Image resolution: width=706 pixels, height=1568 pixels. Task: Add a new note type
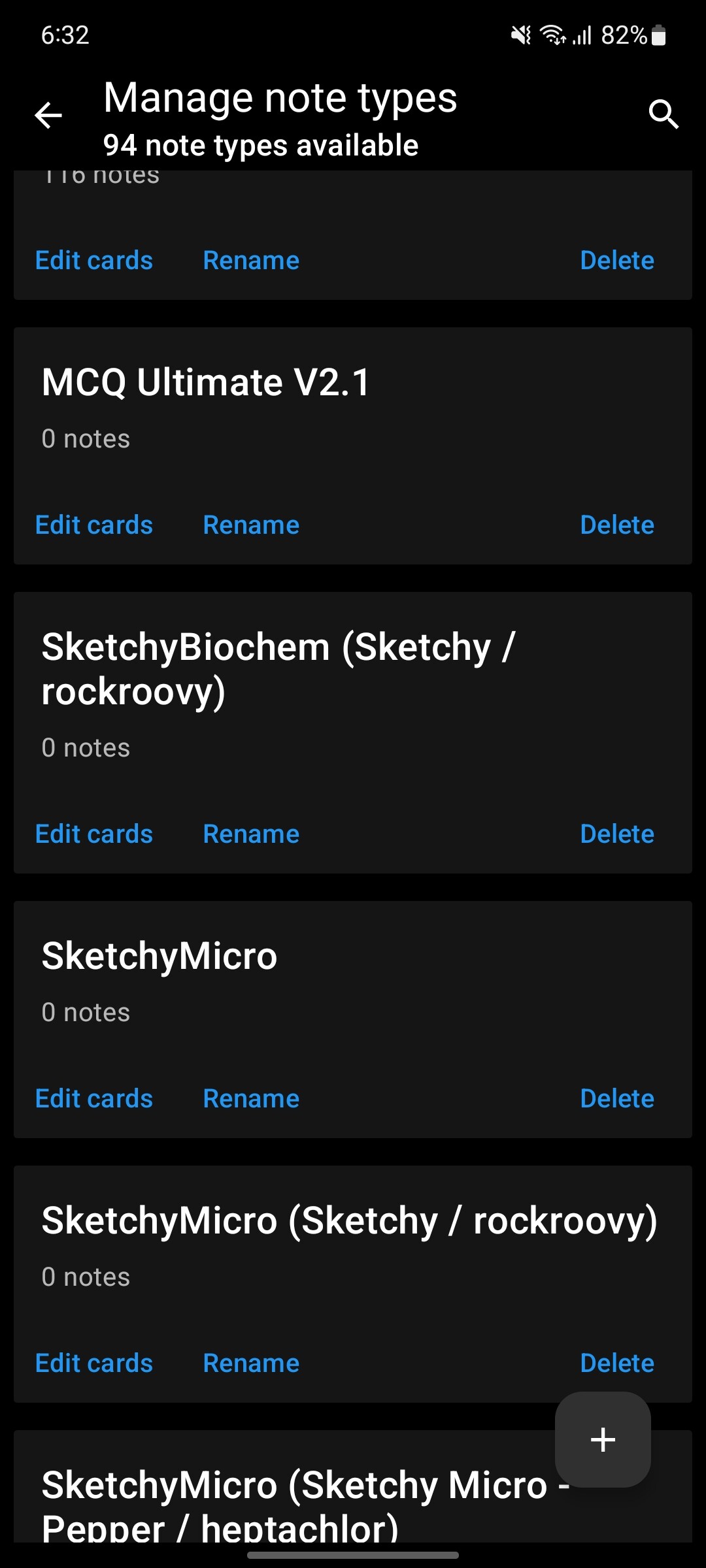603,1439
